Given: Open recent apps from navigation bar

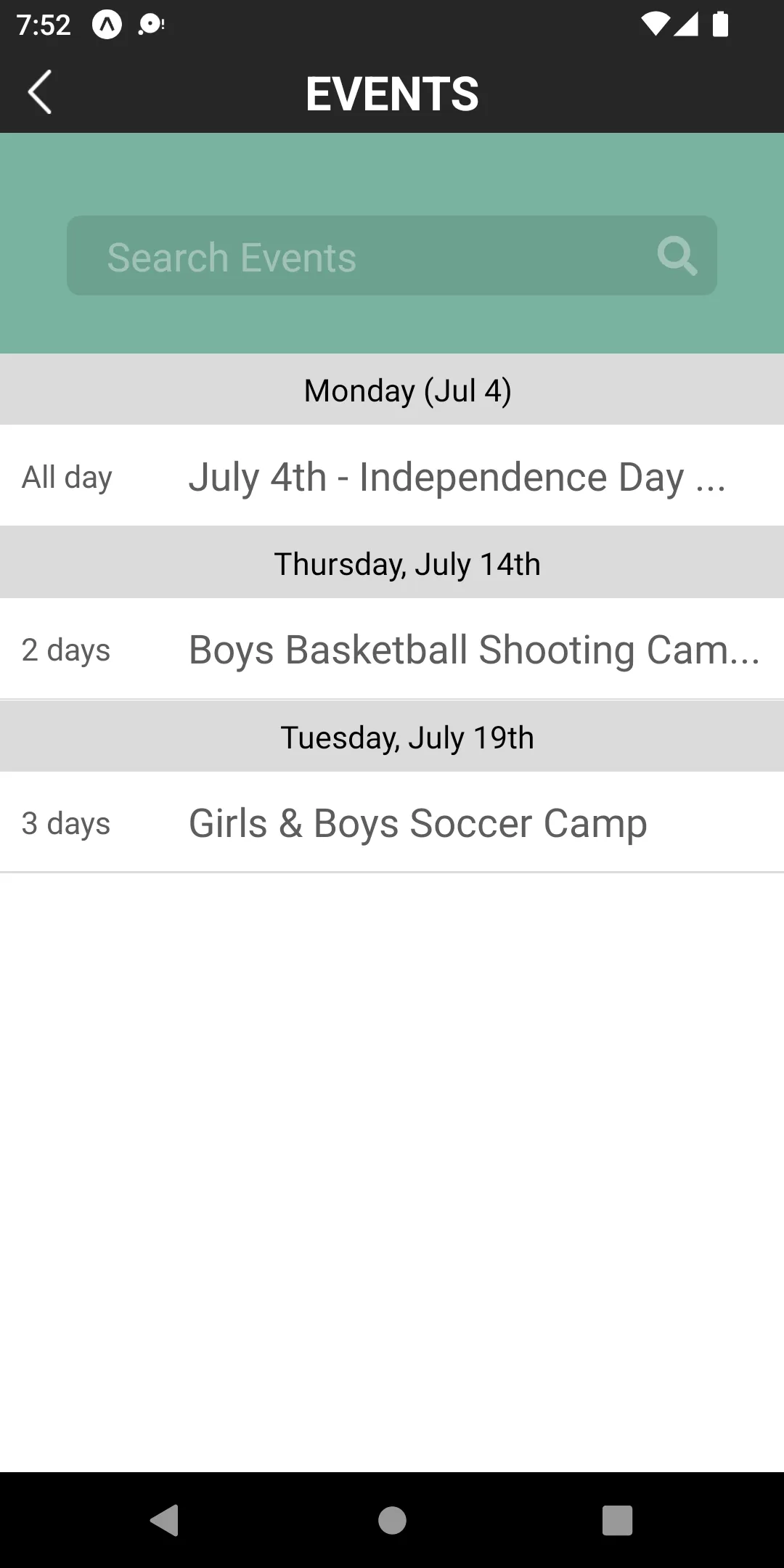Looking at the screenshot, I should click(x=617, y=1520).
